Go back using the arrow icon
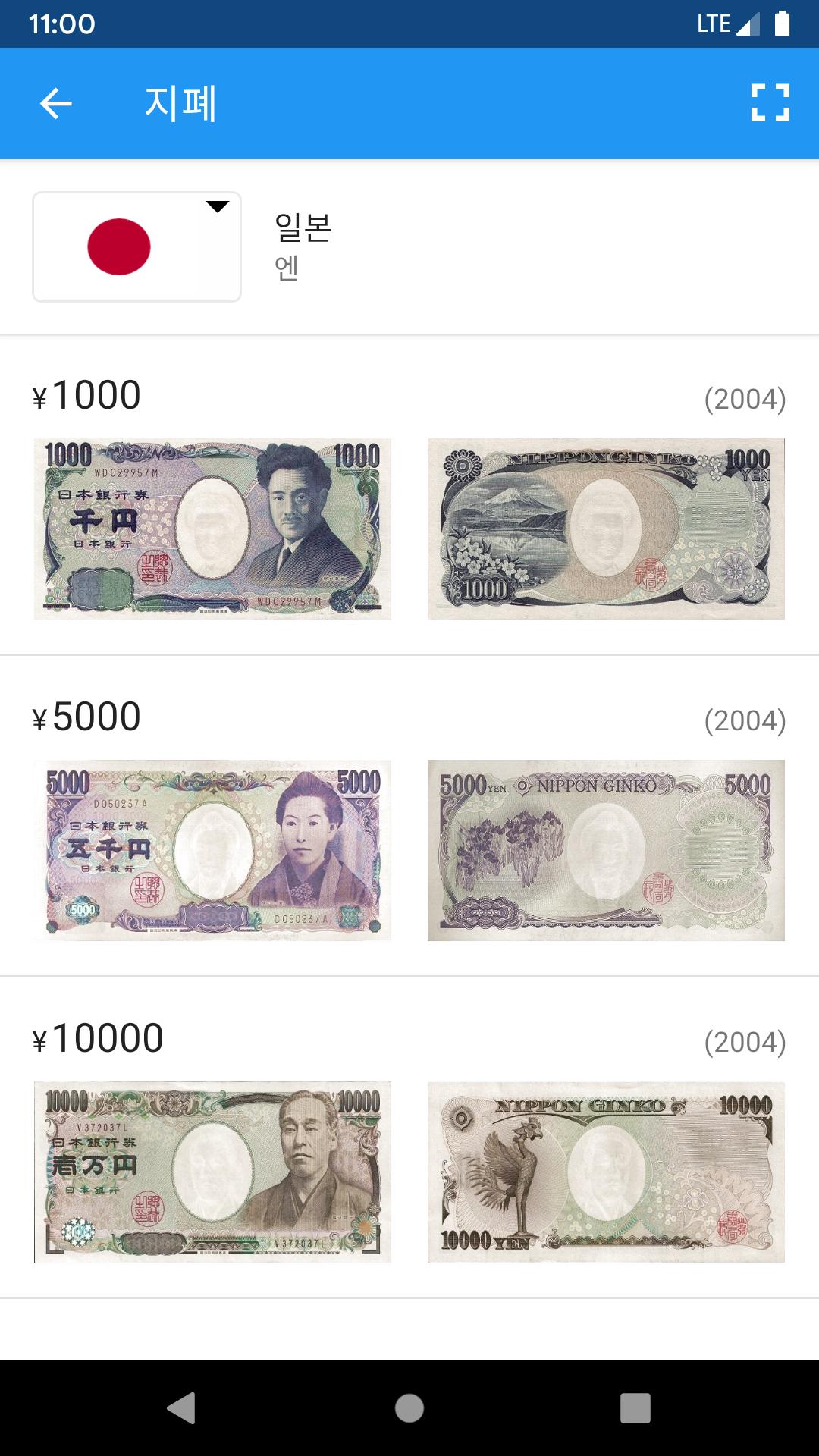 (x=56, y=104)
